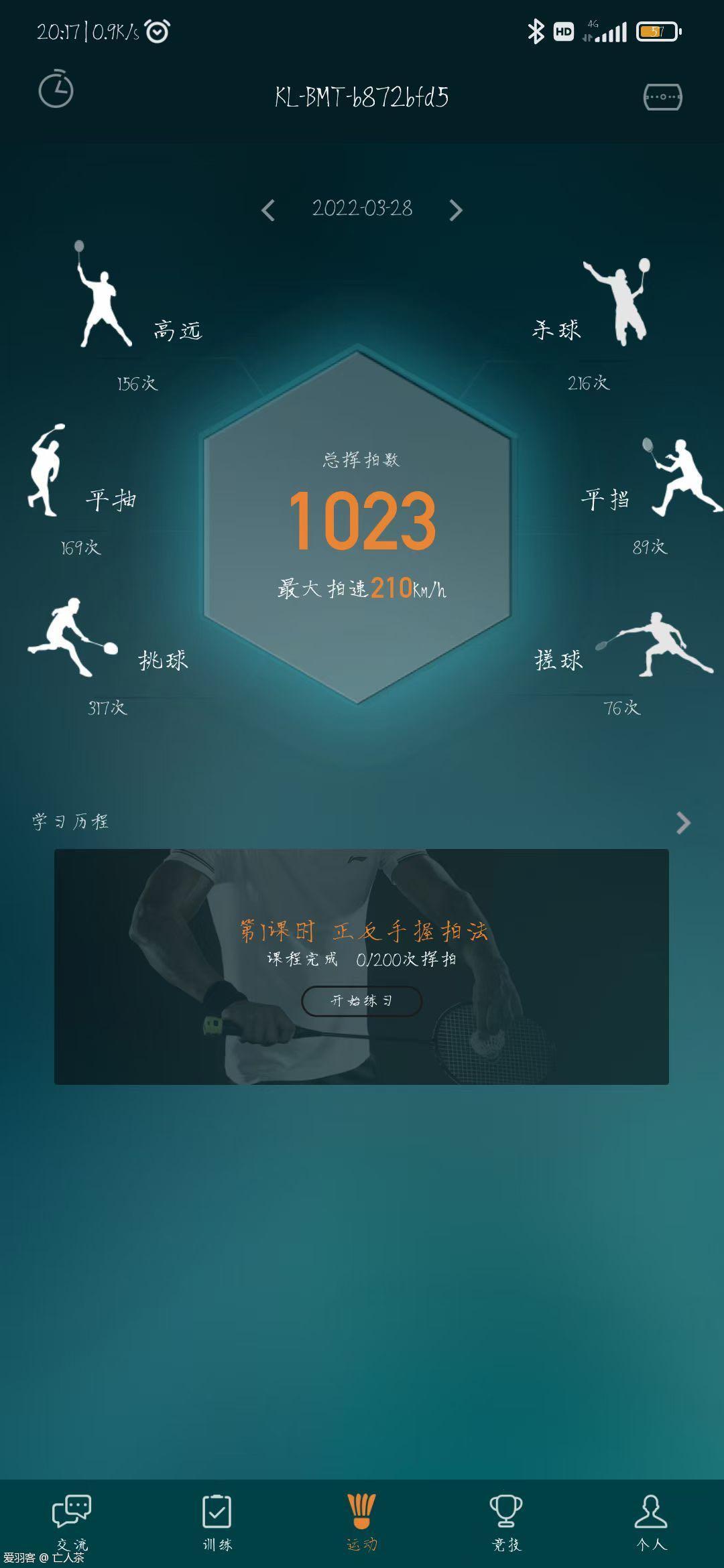Switch to the 竞技 tab
Image resolution: width=724 pixels, height=1568 pixels.
(x=506, y=1522)
